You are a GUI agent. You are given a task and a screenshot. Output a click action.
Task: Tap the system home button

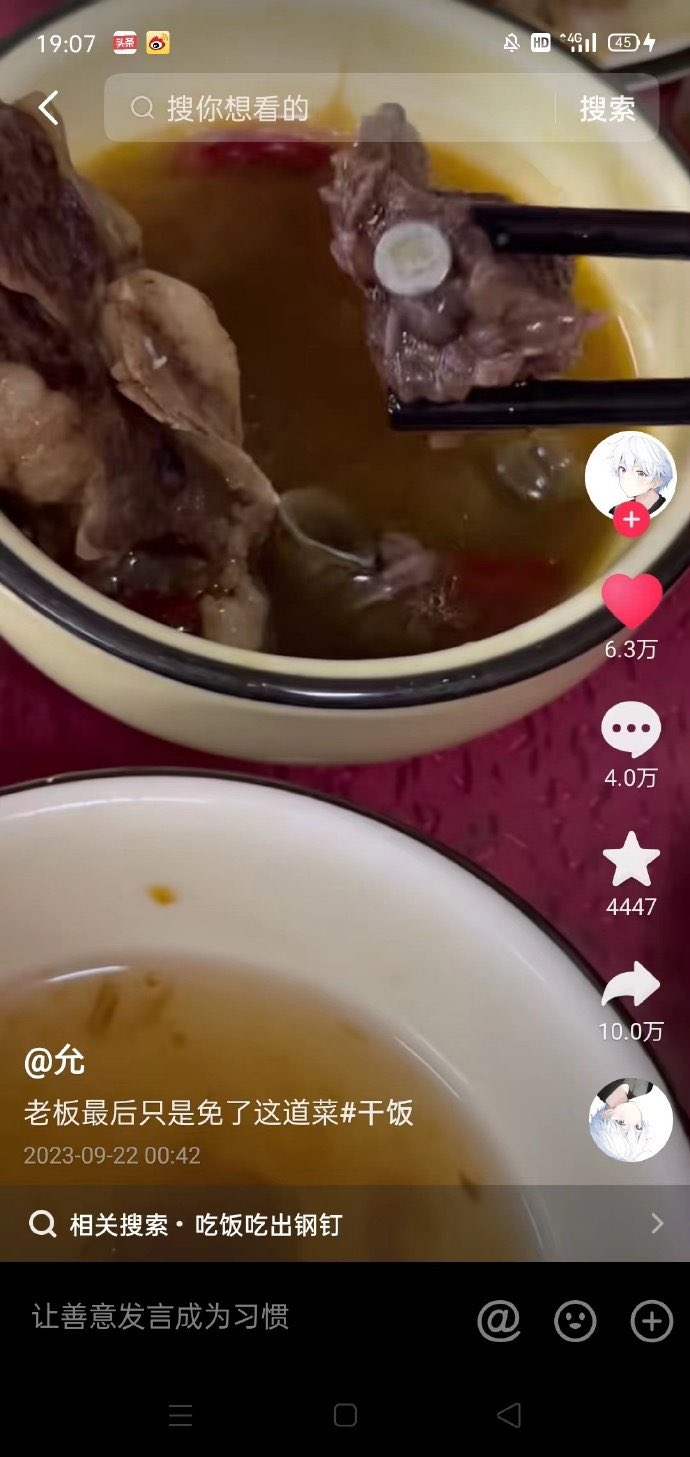[x=345, y=1415]
